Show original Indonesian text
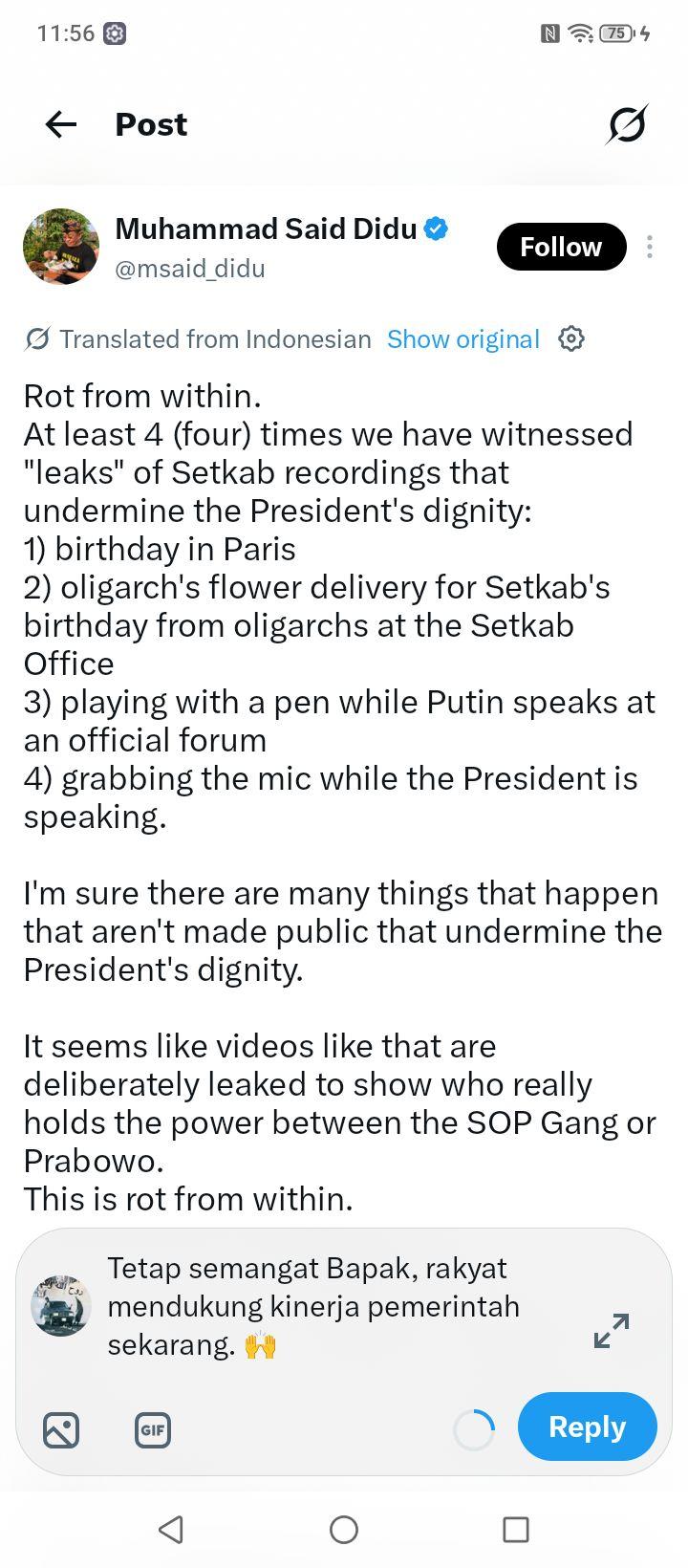Viewport: 688px width, 1568px height. click(463, 339)
